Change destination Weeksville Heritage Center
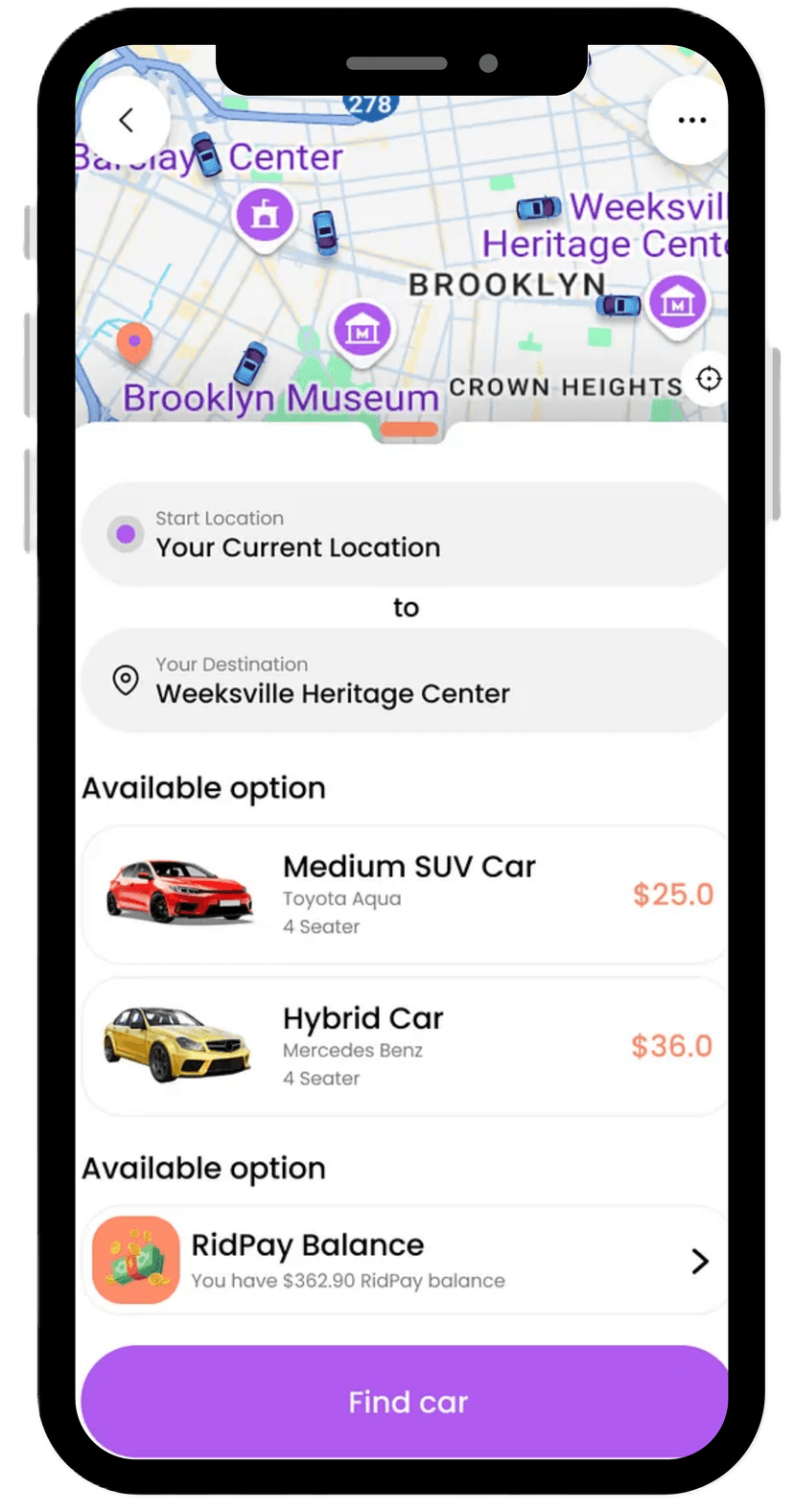This screenshot has height=1512, width=794. [403, 681]
